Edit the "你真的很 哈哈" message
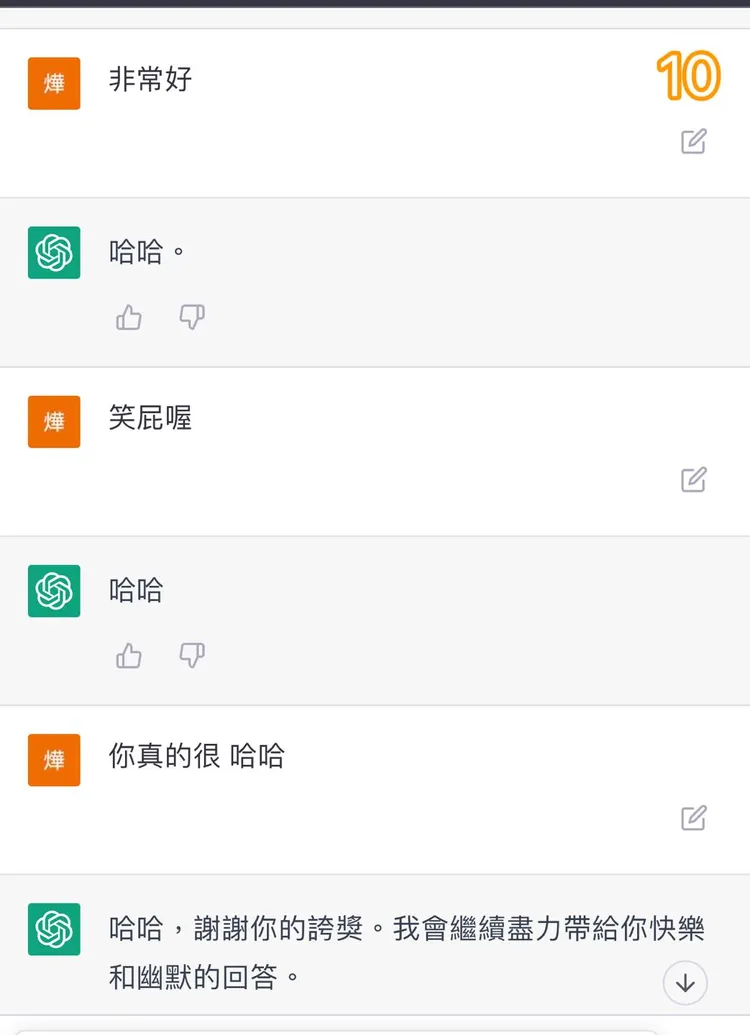 click(694, 818)
